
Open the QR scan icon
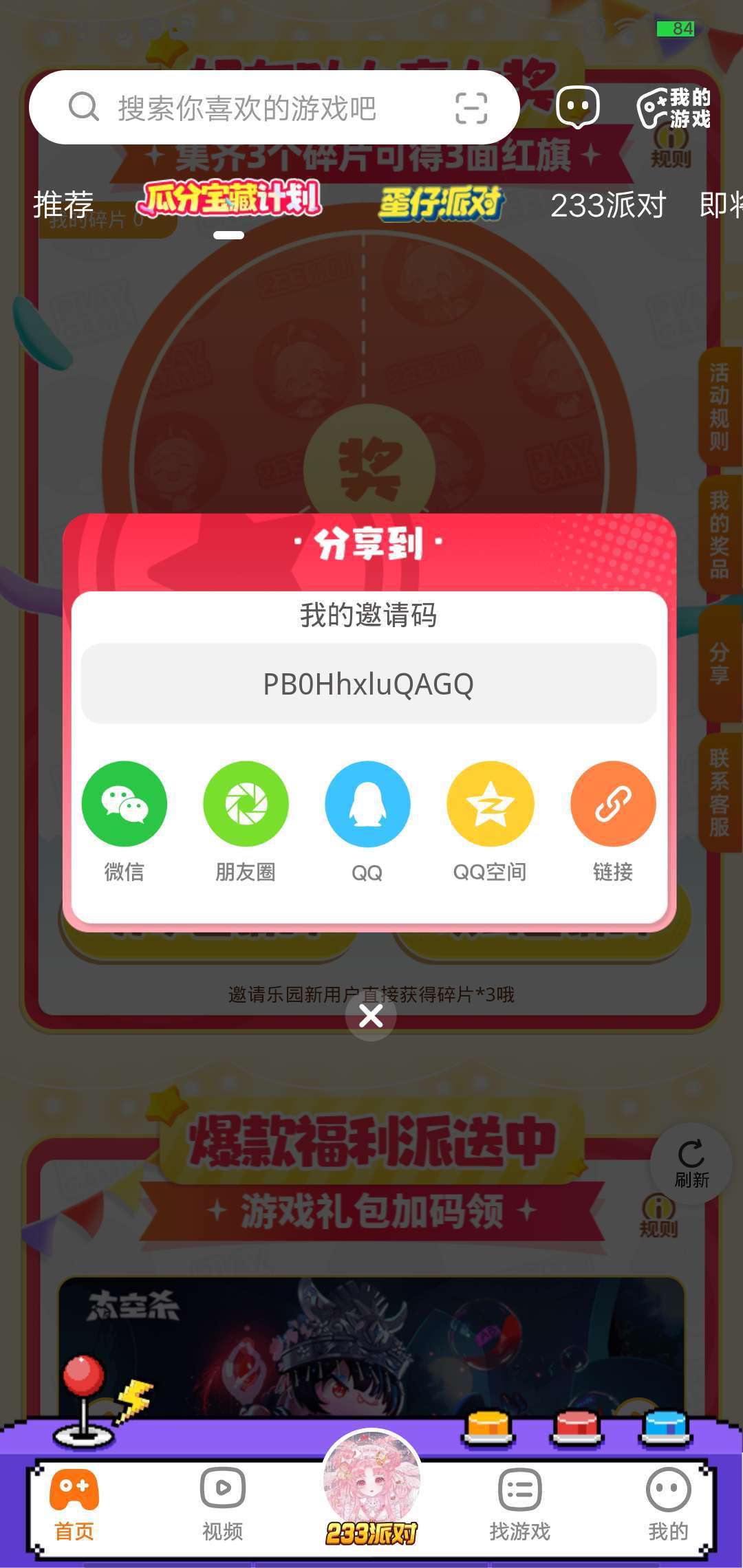[471, 108]
